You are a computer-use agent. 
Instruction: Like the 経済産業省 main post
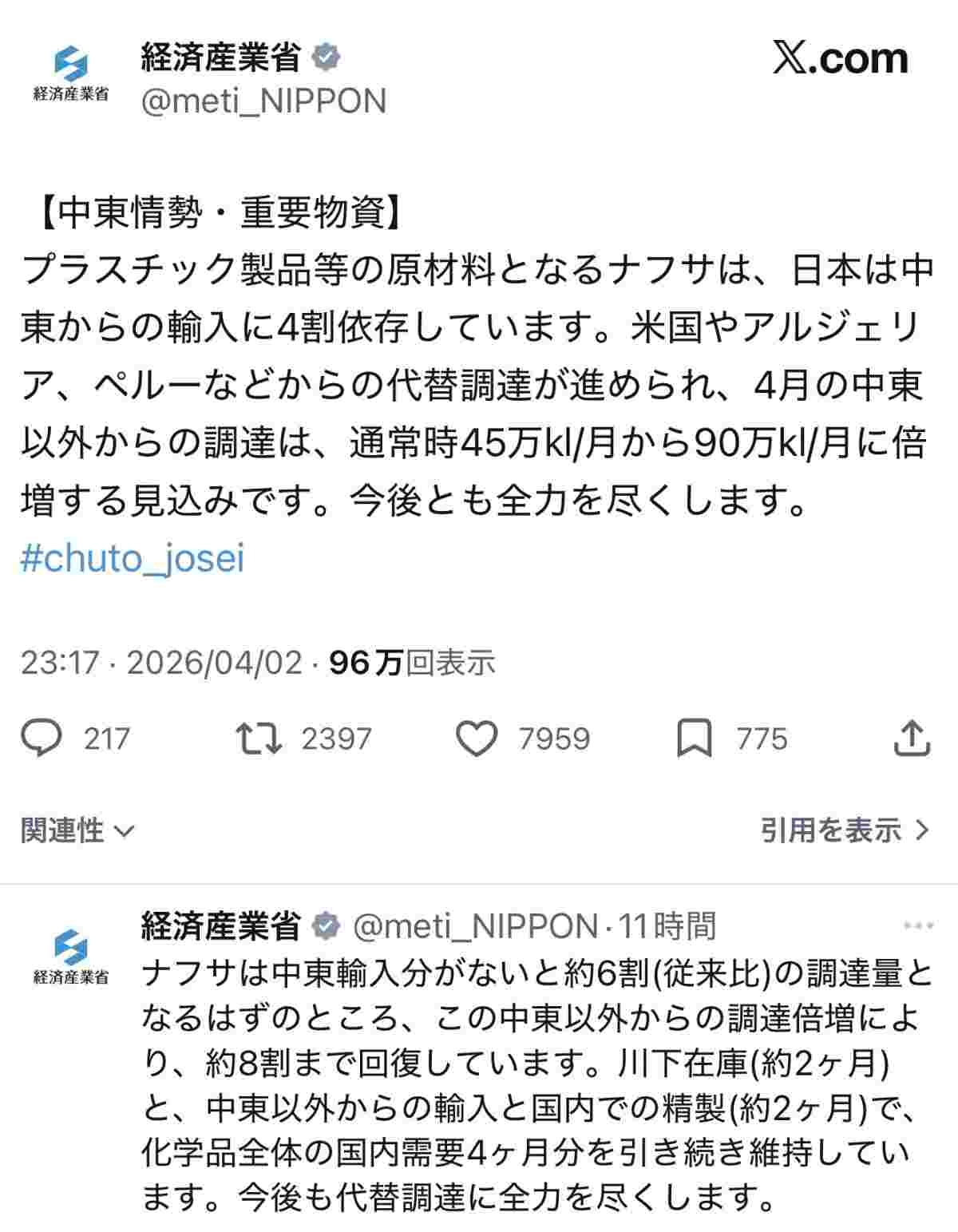[477, 739]
